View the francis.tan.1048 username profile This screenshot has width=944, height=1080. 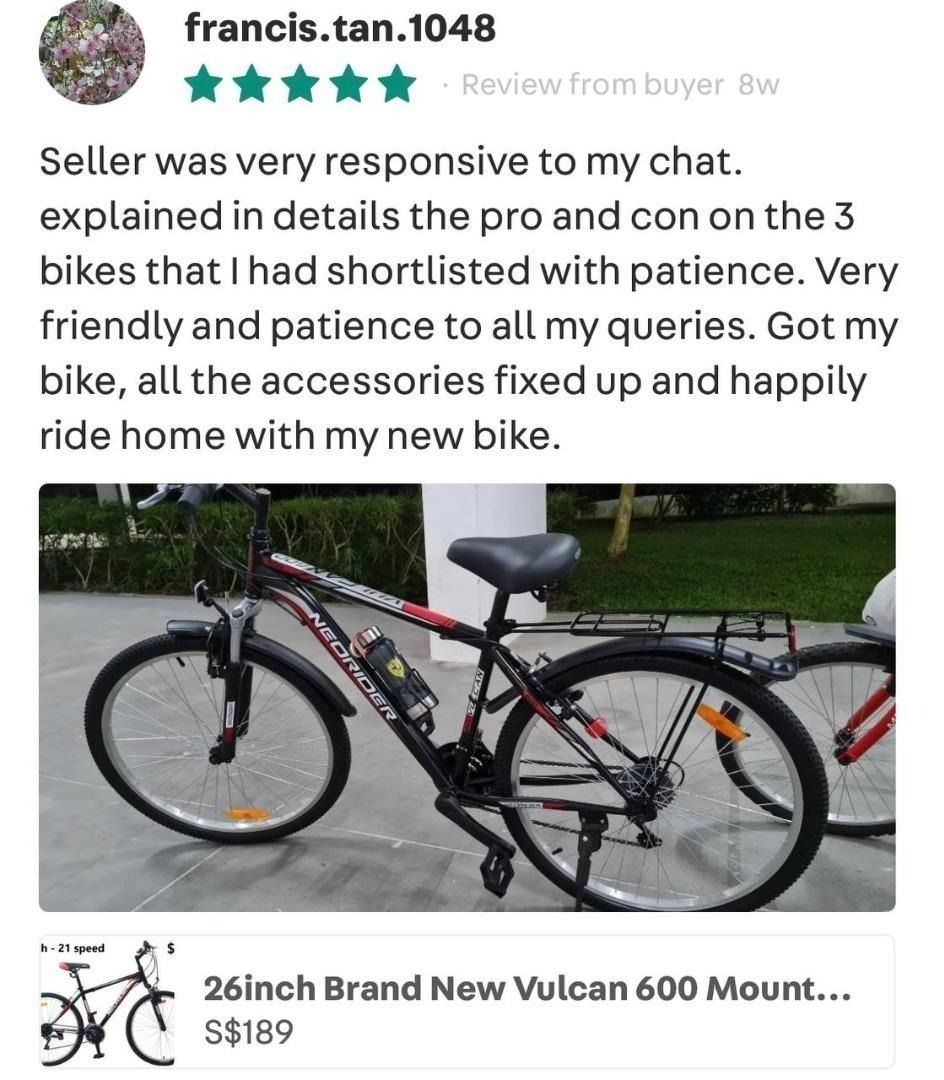point(339,28)
